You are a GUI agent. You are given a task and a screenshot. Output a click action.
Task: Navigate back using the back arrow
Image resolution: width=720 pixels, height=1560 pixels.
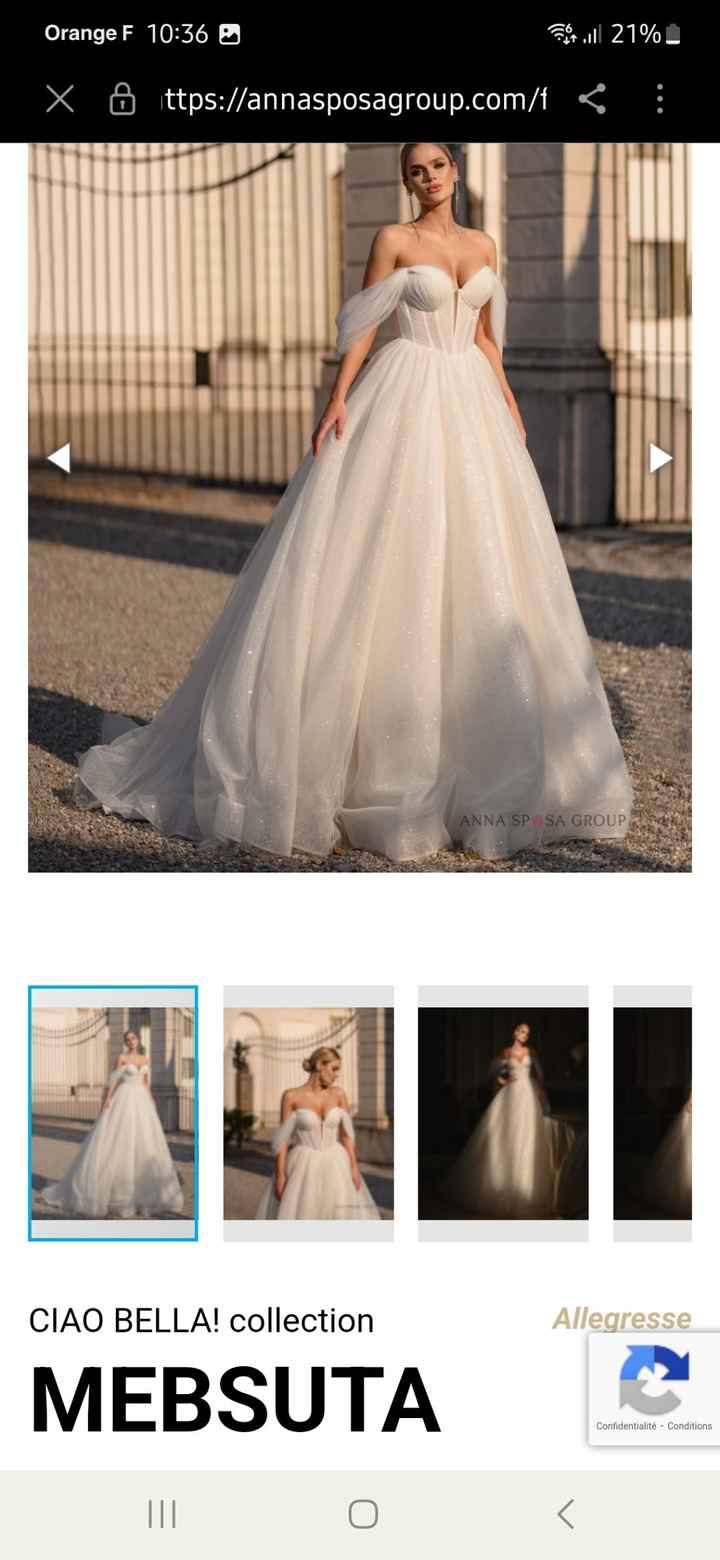[x=564, y=1514]
